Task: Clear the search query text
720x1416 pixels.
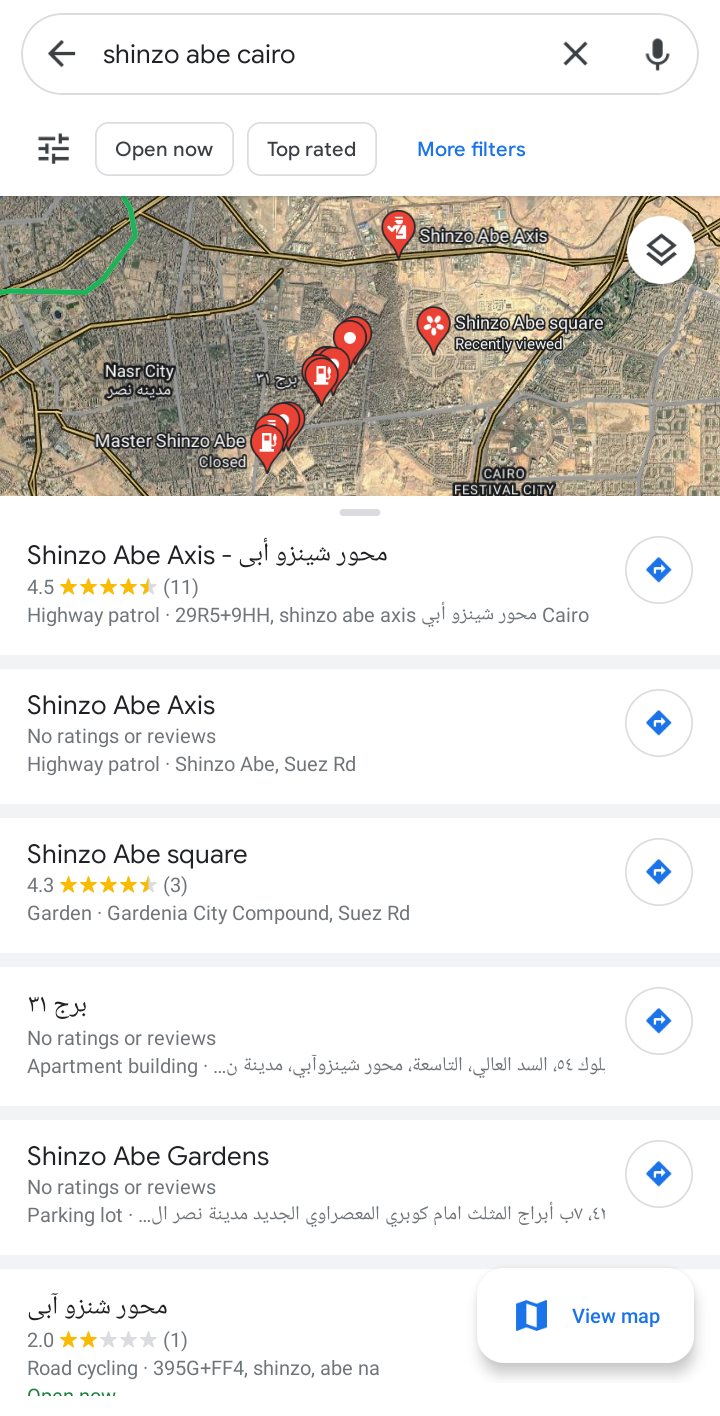Action: click(575, 54)
